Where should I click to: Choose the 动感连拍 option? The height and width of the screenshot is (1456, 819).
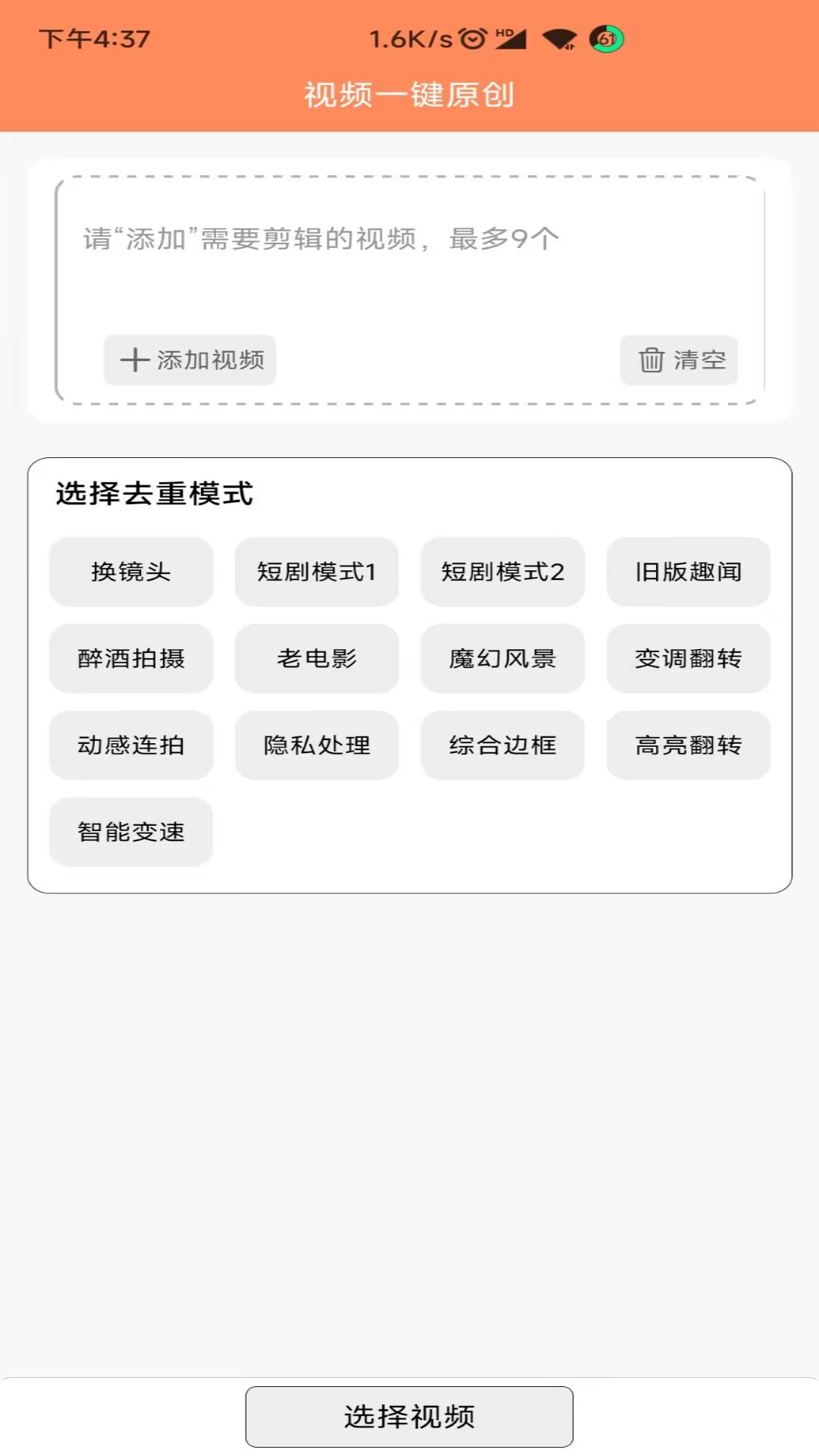coord(130,745)
